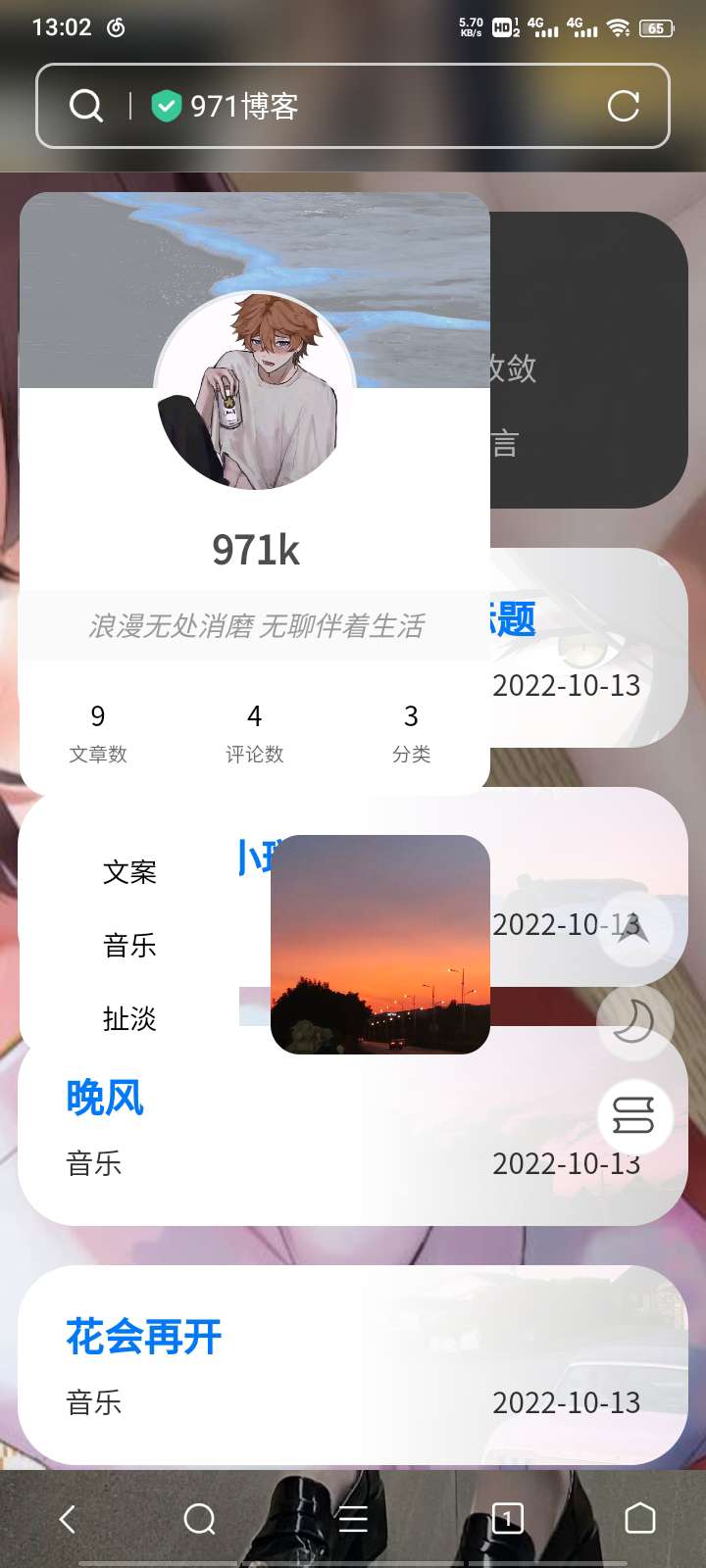
Task: Open the article 花会再开
Action: 143,1336
